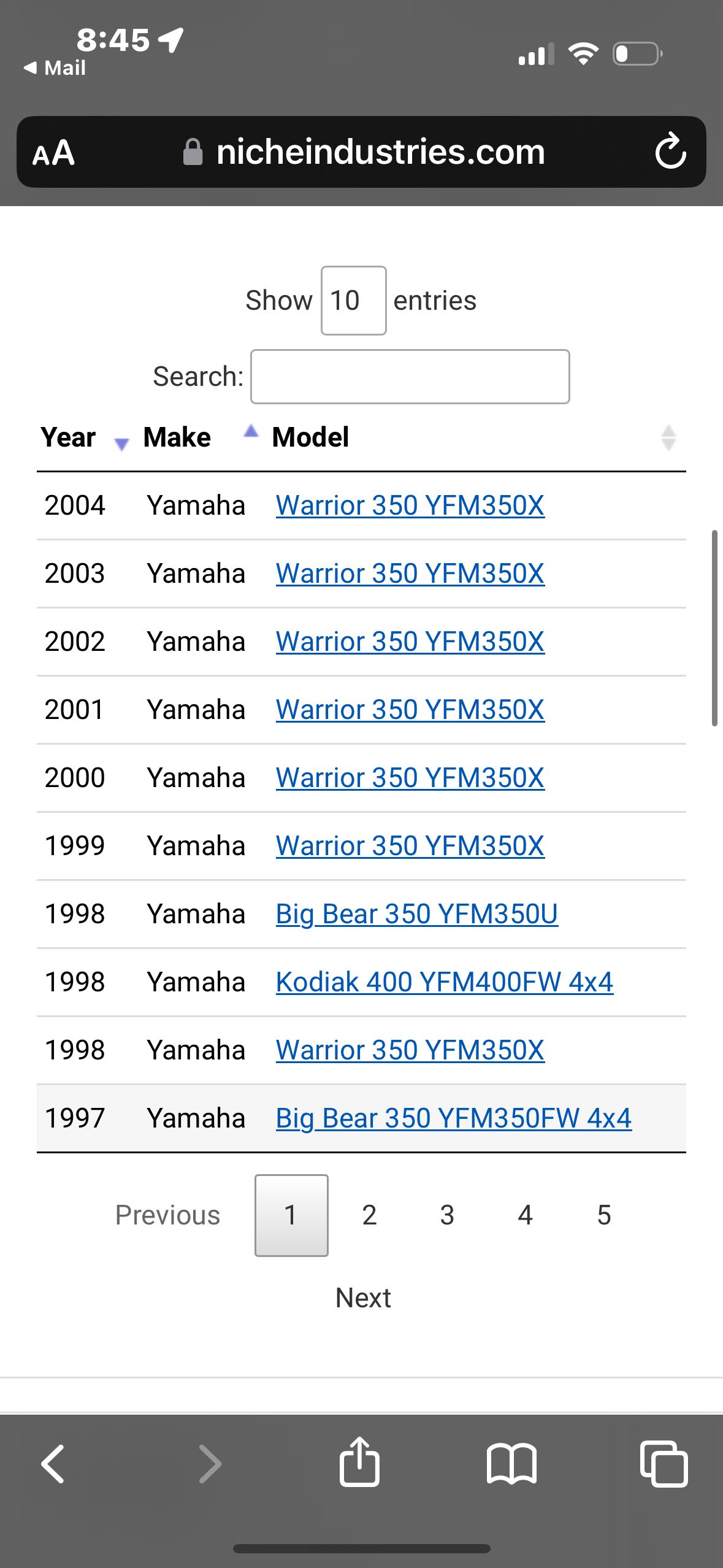The width and height of the screenshot is (723, 1568).
Task: Tap Next to see more entries
Action: [363, 1298]
